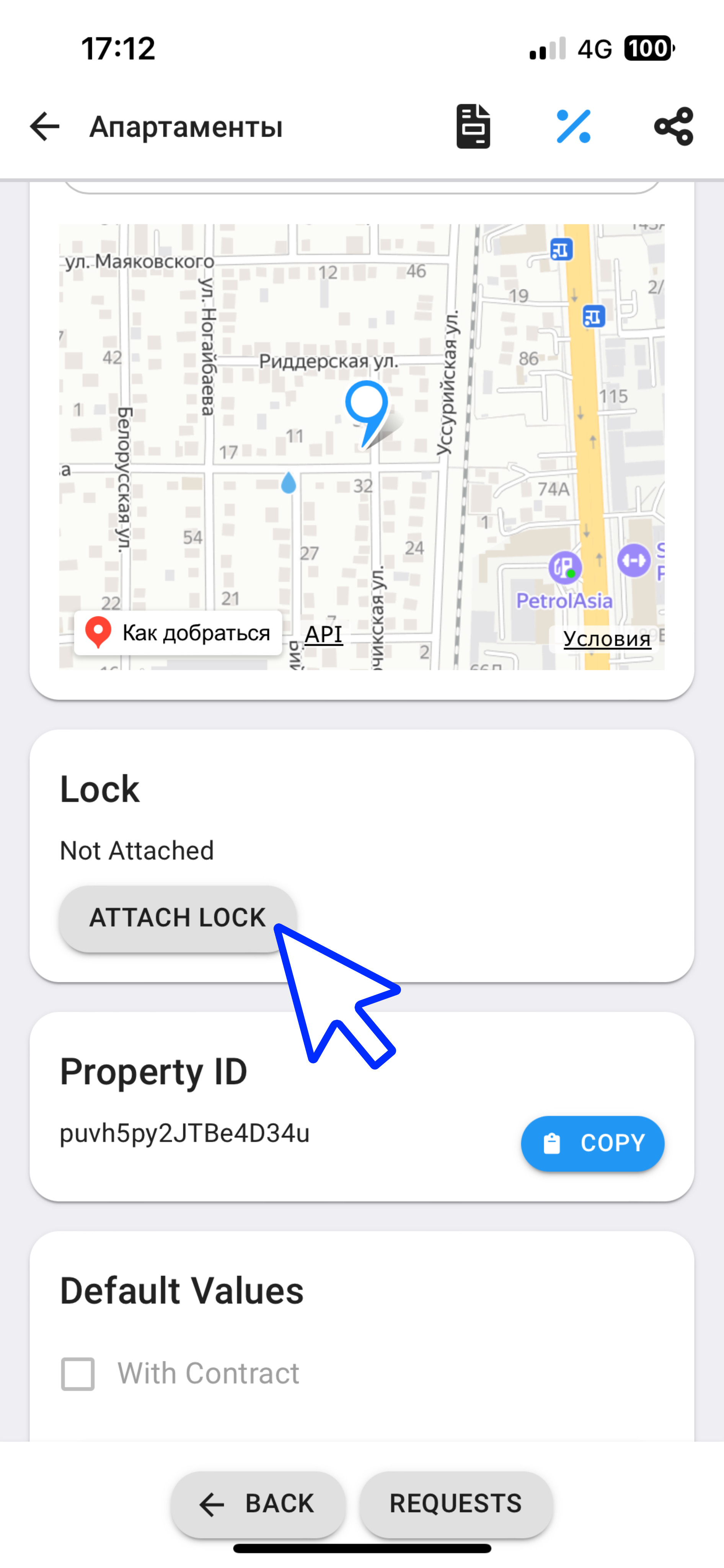Viewport: 724px width, 1568px height.
Task: Open the document icon in app bar
Action: click(x=473, y=127)
